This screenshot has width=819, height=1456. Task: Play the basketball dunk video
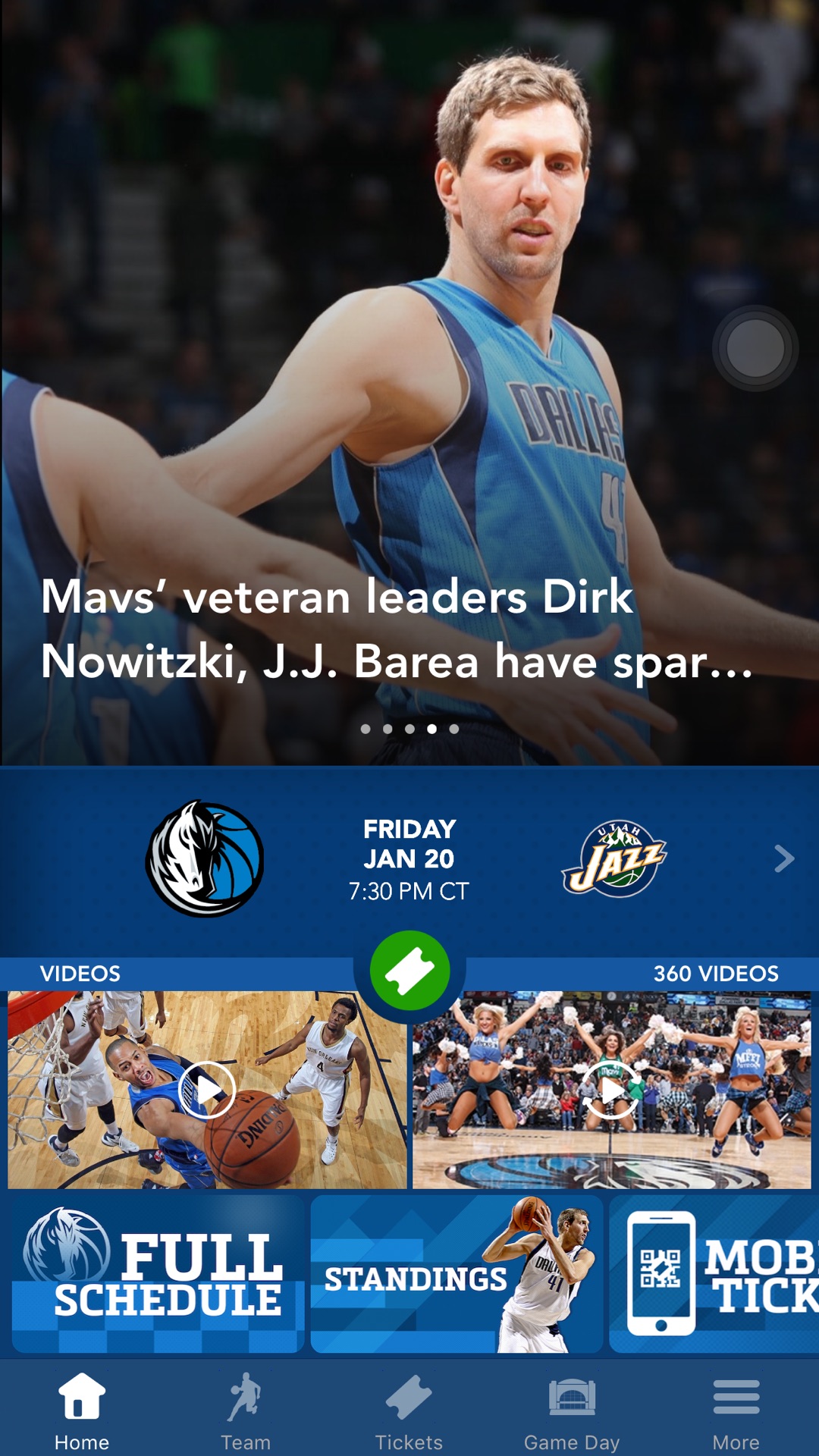206,1090
